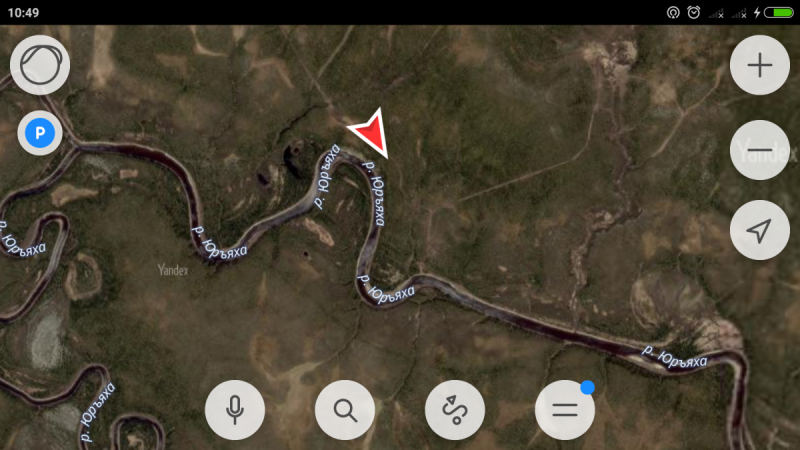The image size is (800, 450).
Task: Open the search magnifier
Action: [345, 410]
